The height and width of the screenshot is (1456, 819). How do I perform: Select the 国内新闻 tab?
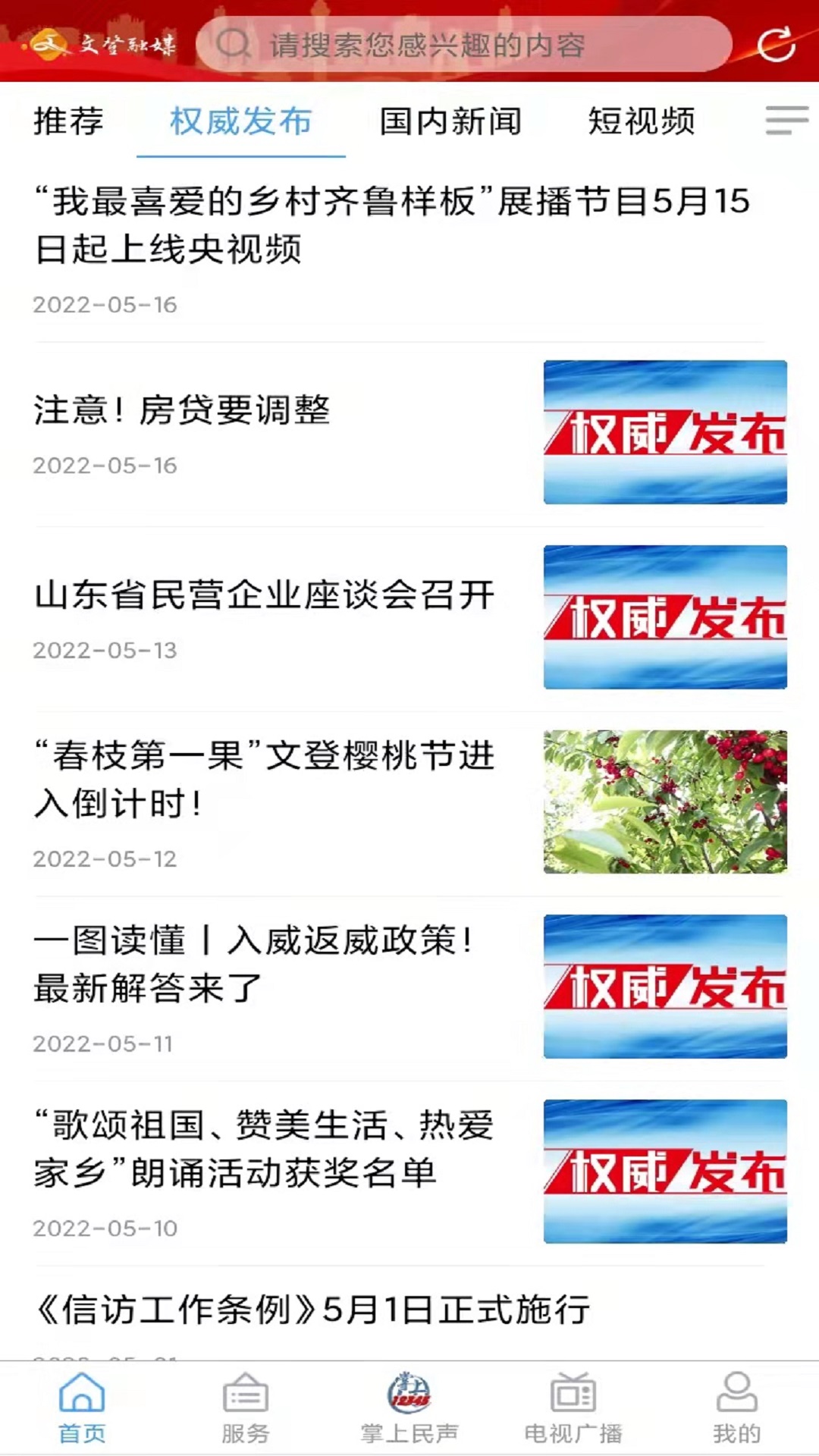[450, 121]
